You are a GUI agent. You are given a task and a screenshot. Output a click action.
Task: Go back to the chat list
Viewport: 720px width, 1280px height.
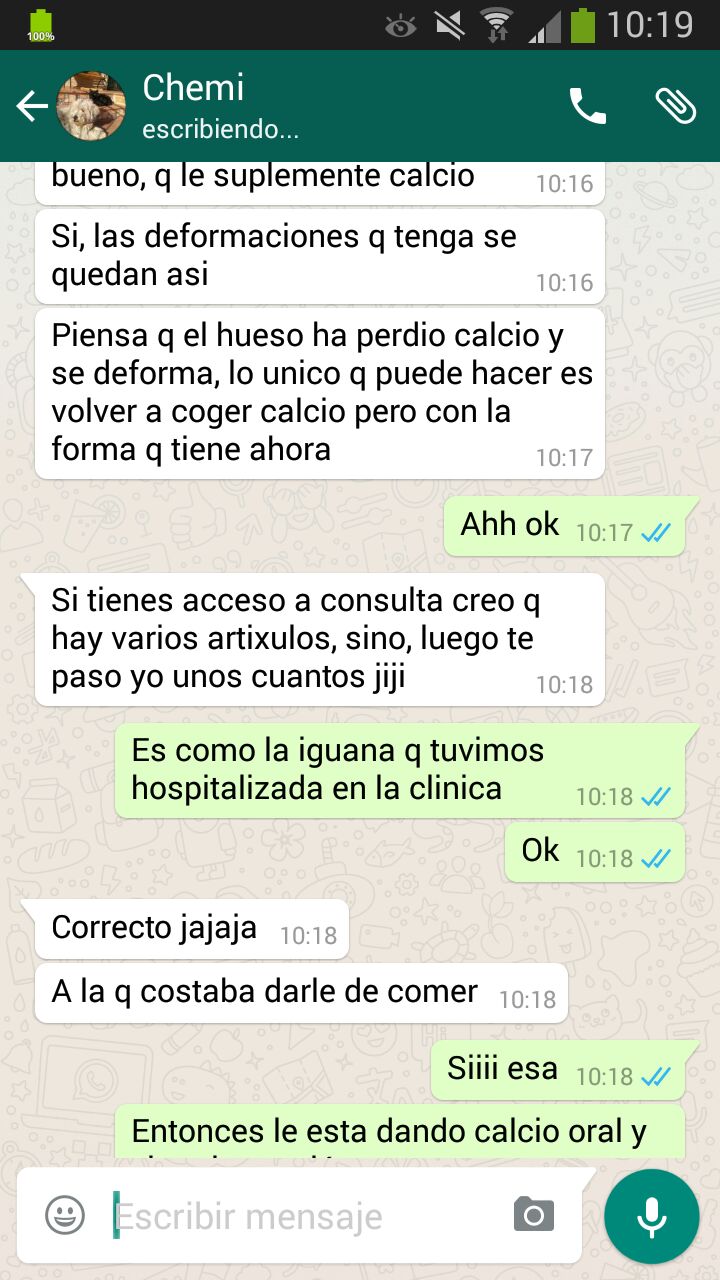[x=32, y=106]
